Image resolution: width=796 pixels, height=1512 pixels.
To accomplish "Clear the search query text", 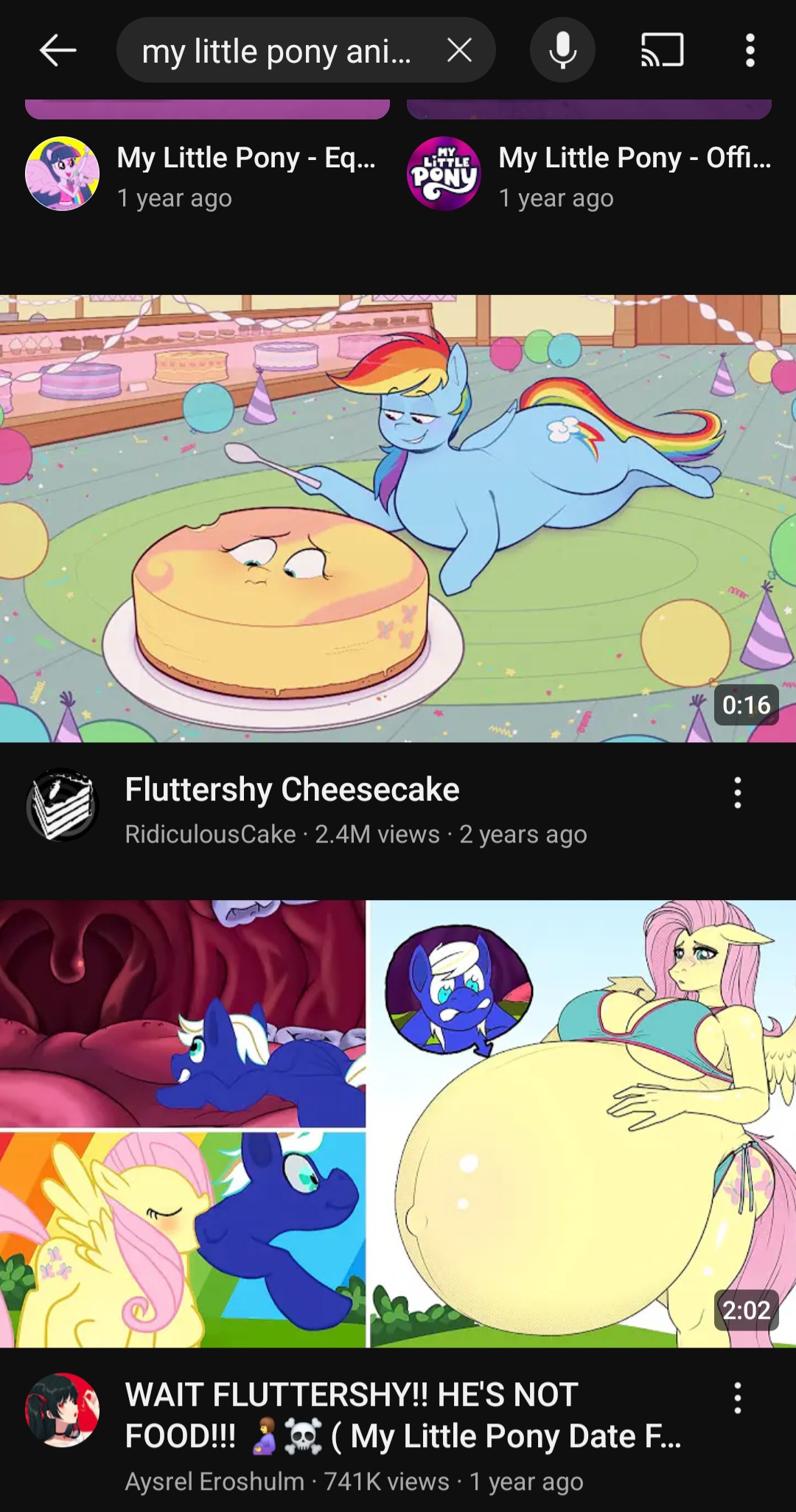I will click(460, 50).
